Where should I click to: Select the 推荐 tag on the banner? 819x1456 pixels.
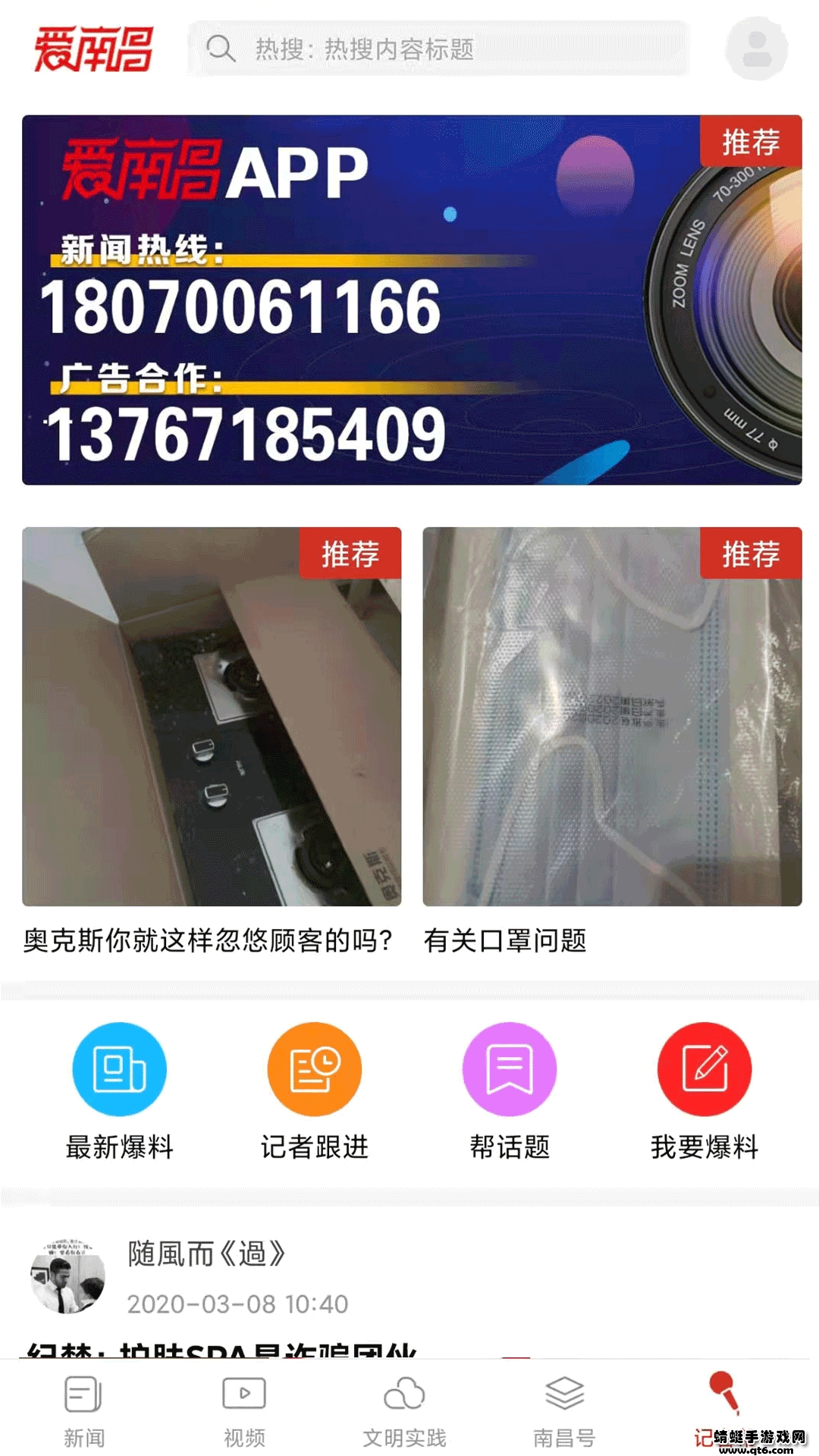(x=751, y=140)
